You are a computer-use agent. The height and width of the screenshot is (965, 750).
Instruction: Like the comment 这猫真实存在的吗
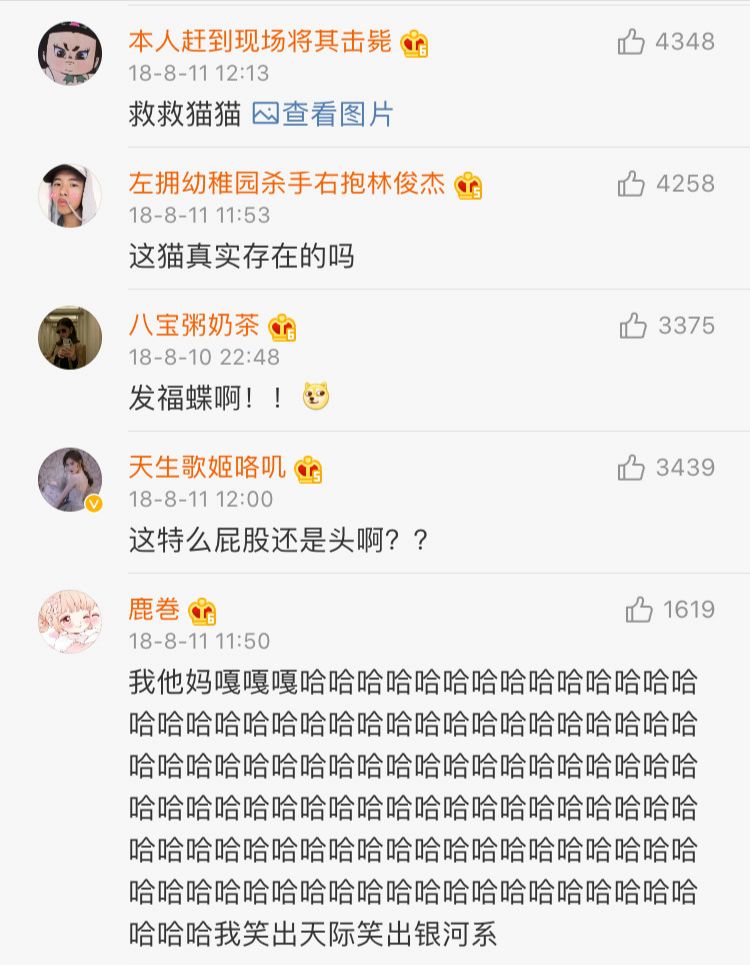point(631,184)
